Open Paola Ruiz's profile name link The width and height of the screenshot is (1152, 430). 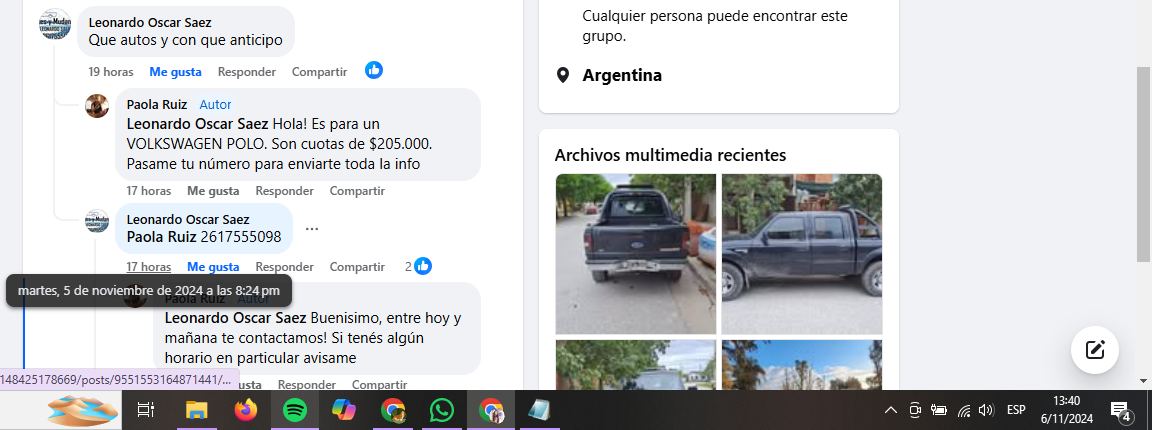pyautogui.click(x=156, y=104)
